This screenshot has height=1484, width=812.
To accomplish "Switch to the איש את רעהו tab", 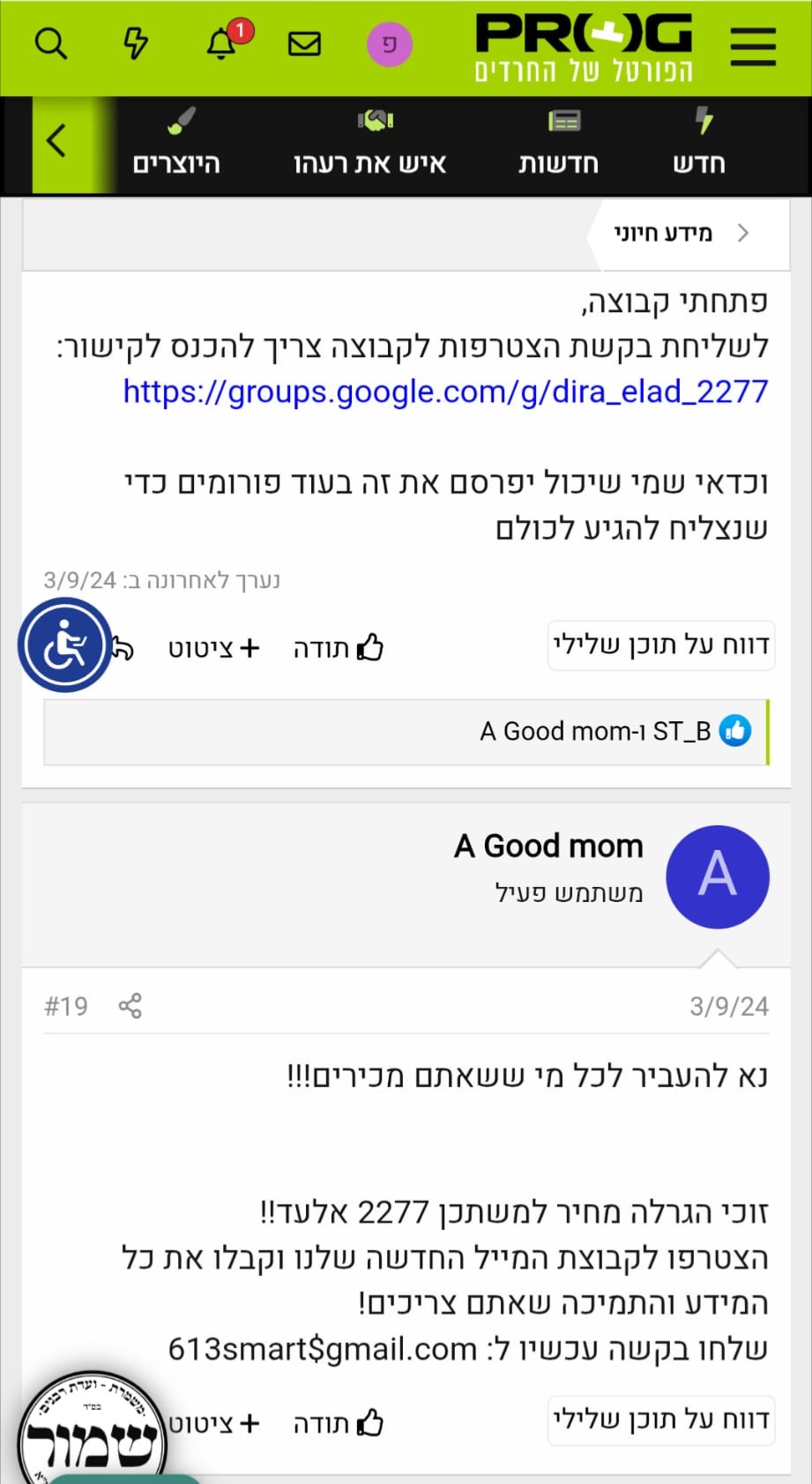I will point(371,144).
